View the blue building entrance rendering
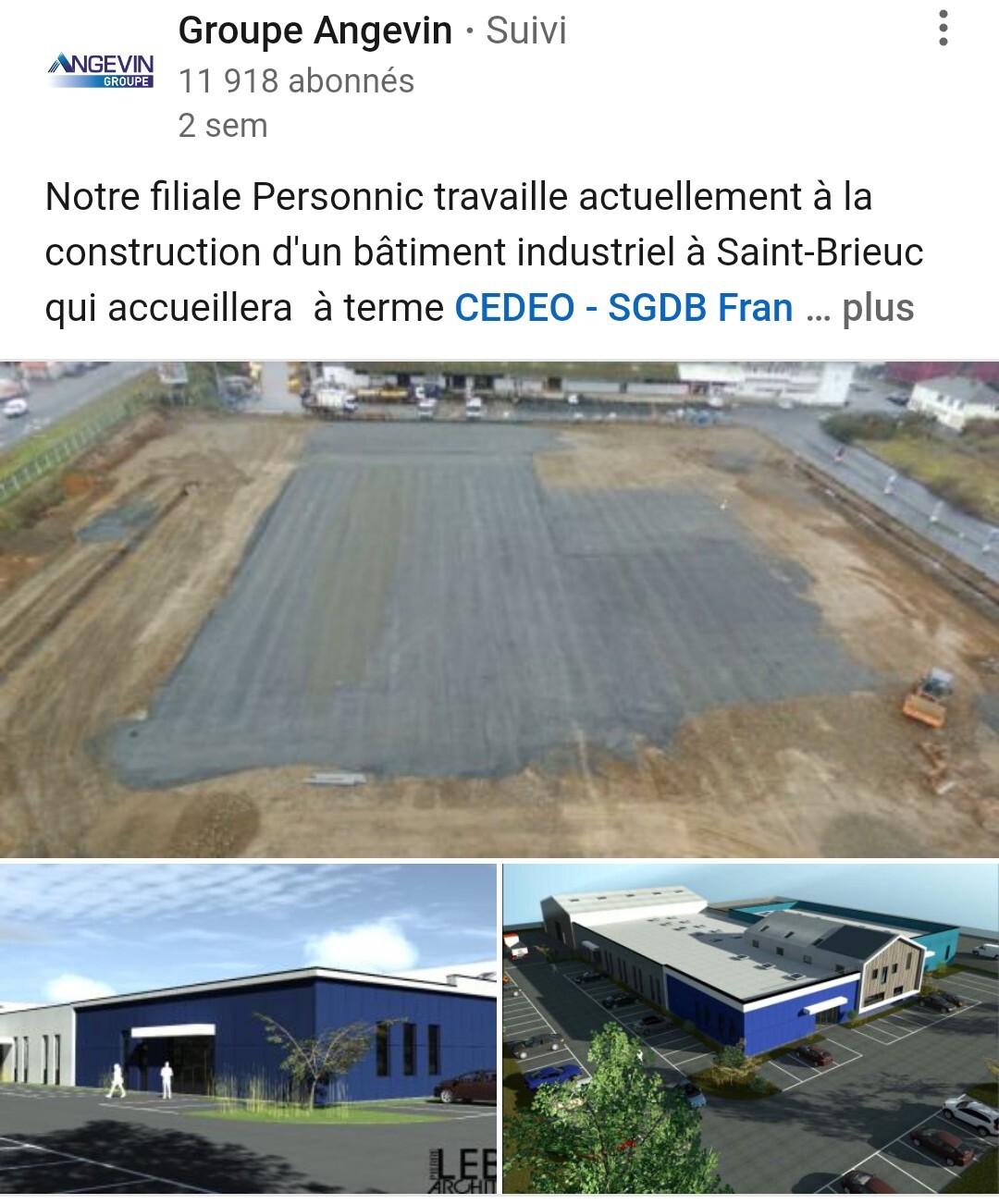 248,1028
